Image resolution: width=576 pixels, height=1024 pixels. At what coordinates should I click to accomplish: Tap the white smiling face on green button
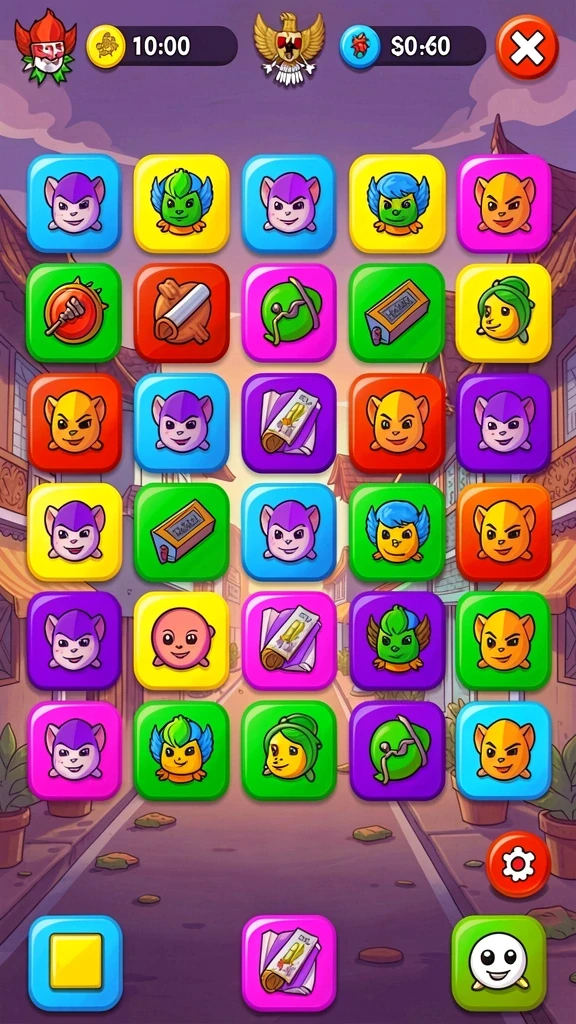pyautogui.click(x=499, y=963)
